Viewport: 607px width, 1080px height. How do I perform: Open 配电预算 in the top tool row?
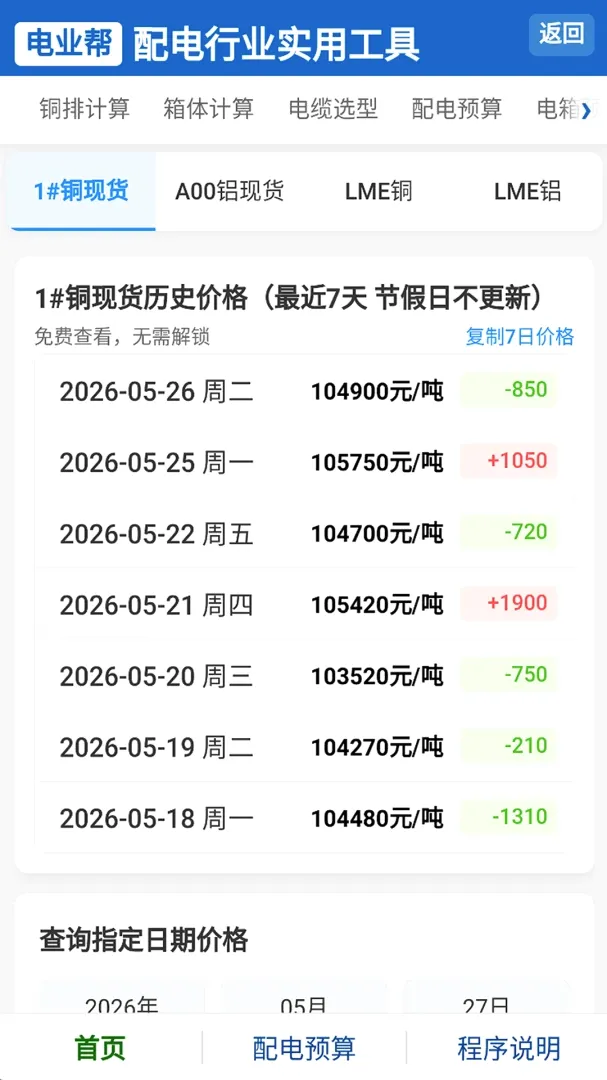[457, 109]
